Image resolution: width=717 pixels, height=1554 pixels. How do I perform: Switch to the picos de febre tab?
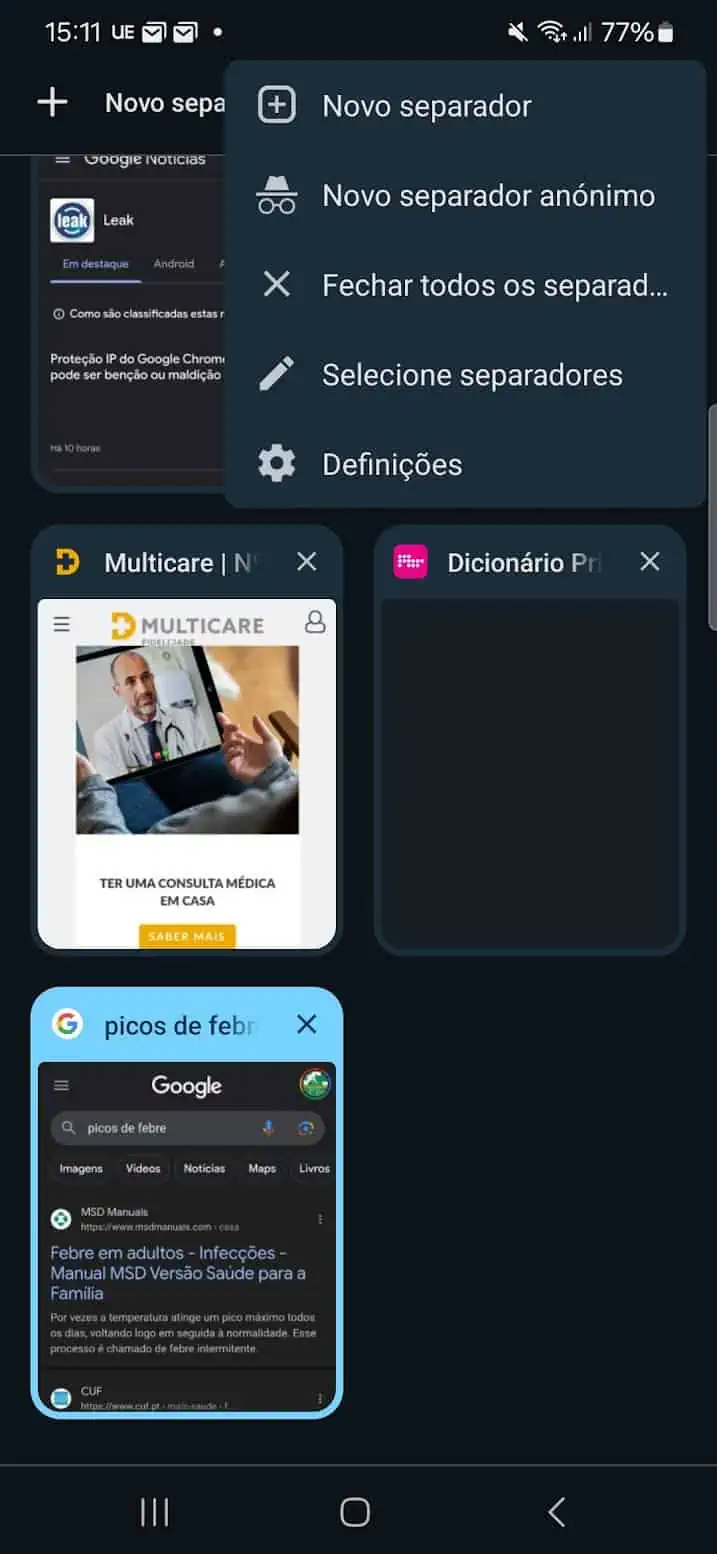pos(187,1234)
